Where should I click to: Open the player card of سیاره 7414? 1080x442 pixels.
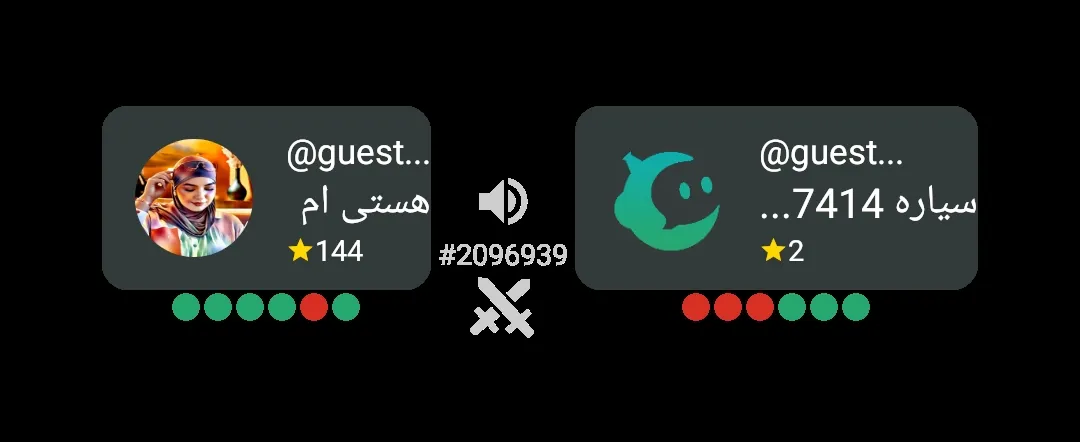[x=776, y=198]
